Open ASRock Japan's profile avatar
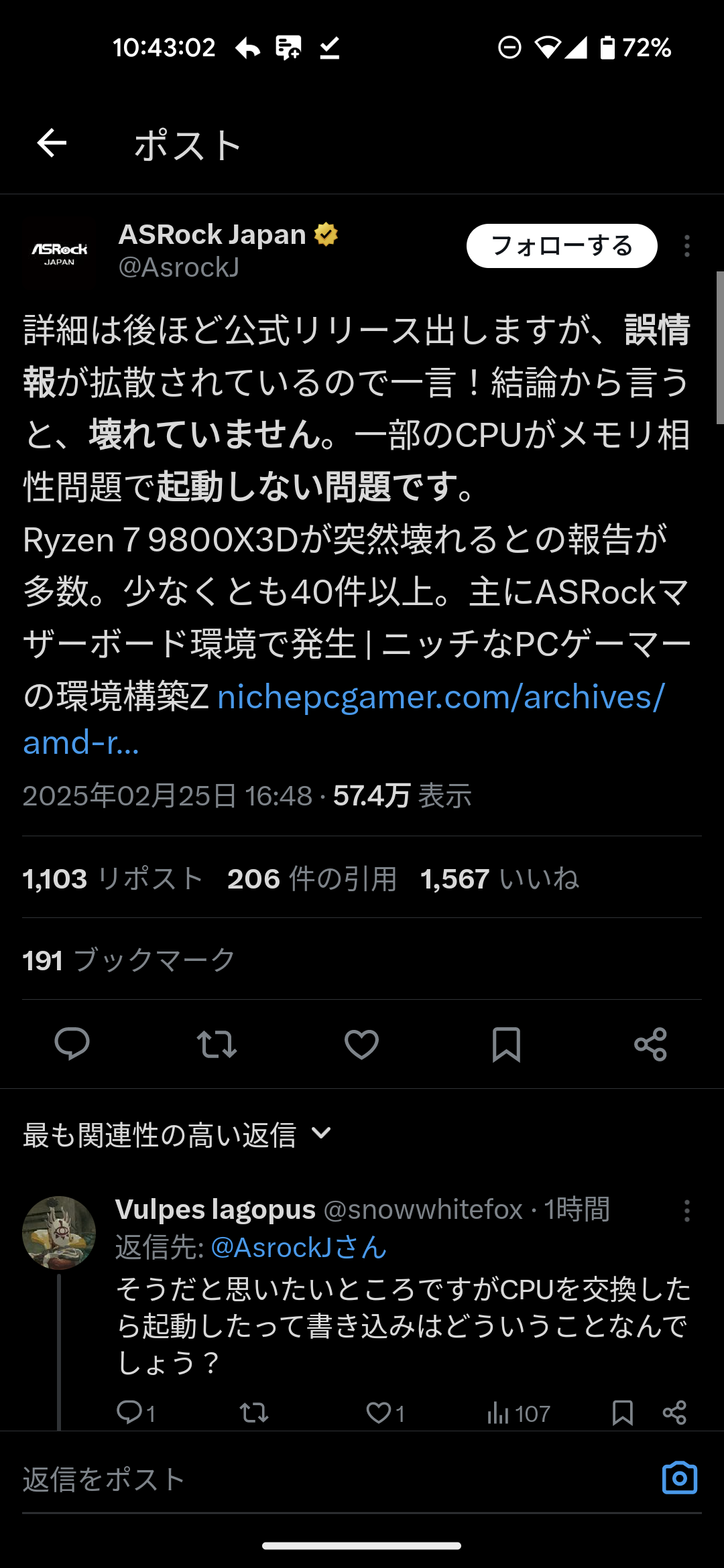724x1568 pixels. [60, 252]
